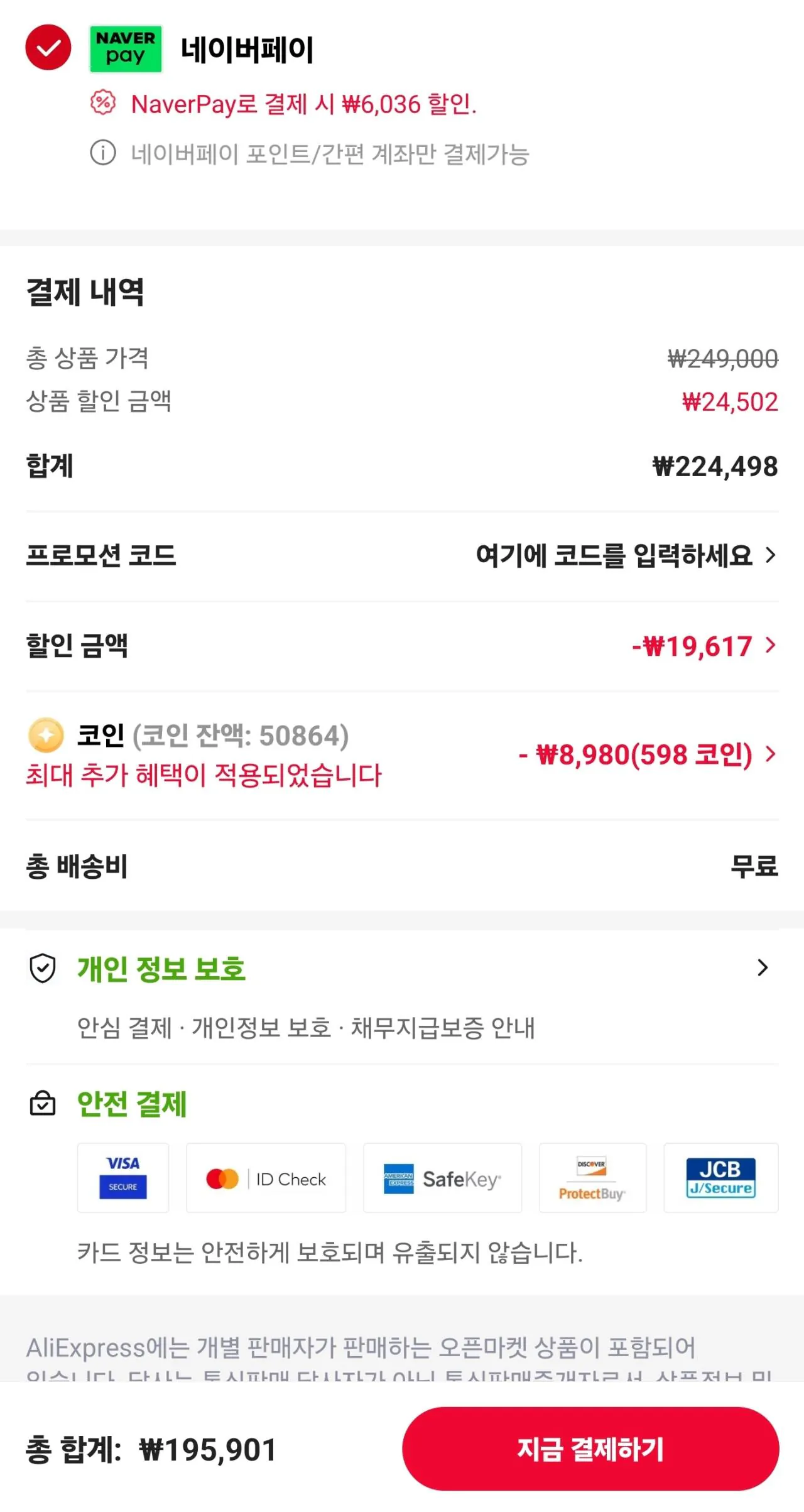Tap the Pay Now button
The width and height of the screenshot is (804, 1512).
click(590, 1449)
